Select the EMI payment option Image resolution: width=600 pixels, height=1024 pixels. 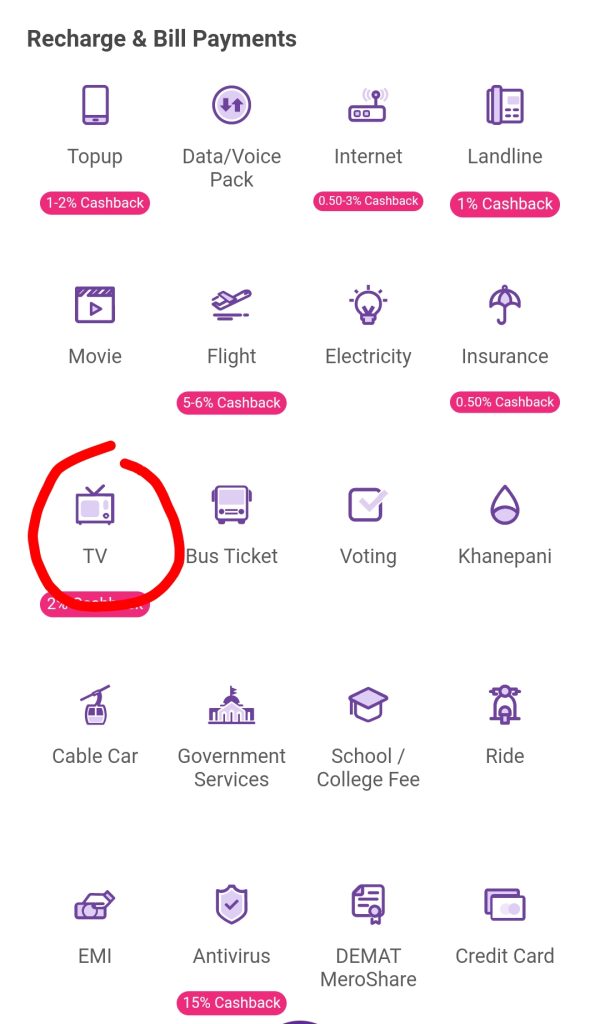[95, 925]
